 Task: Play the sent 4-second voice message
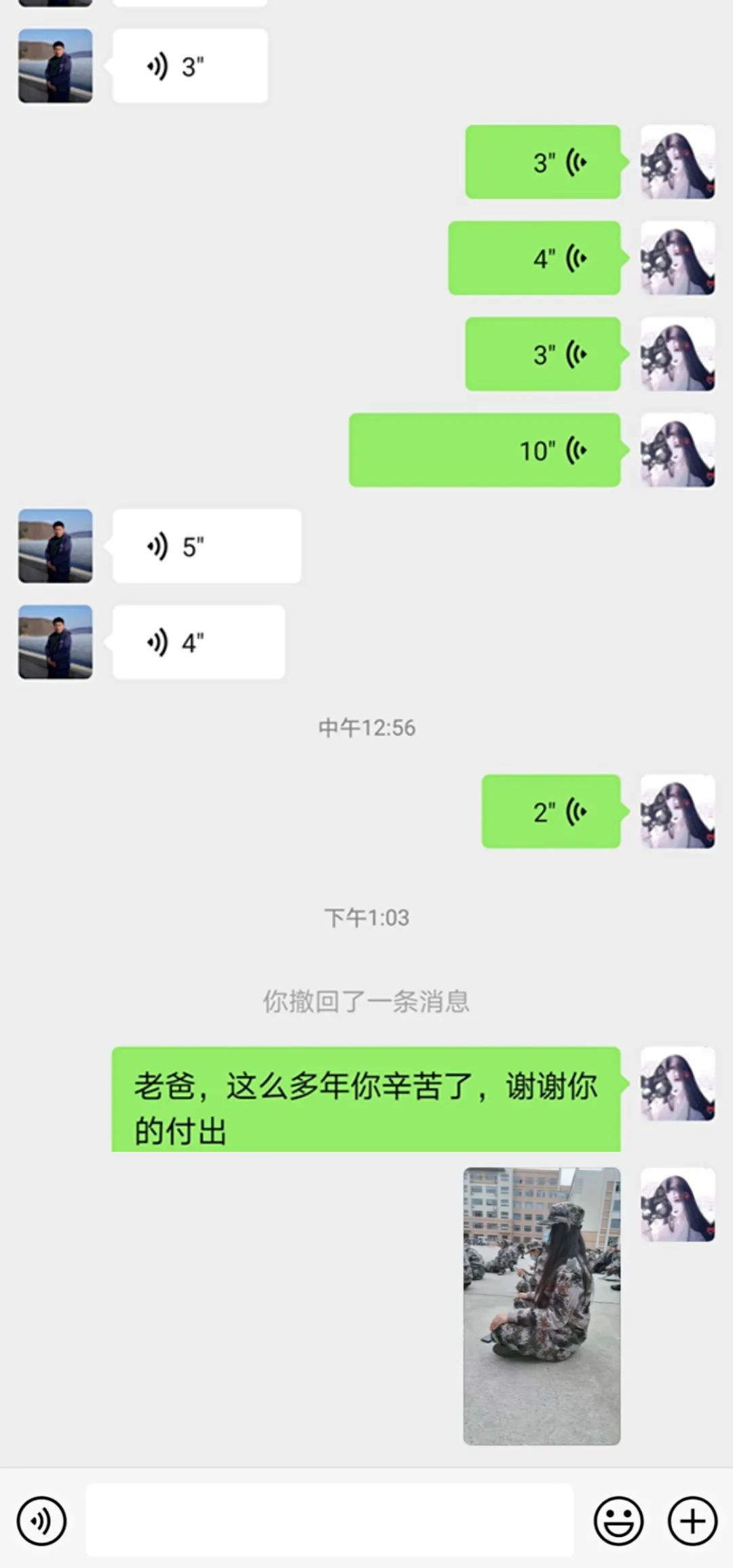pos(534,258)
